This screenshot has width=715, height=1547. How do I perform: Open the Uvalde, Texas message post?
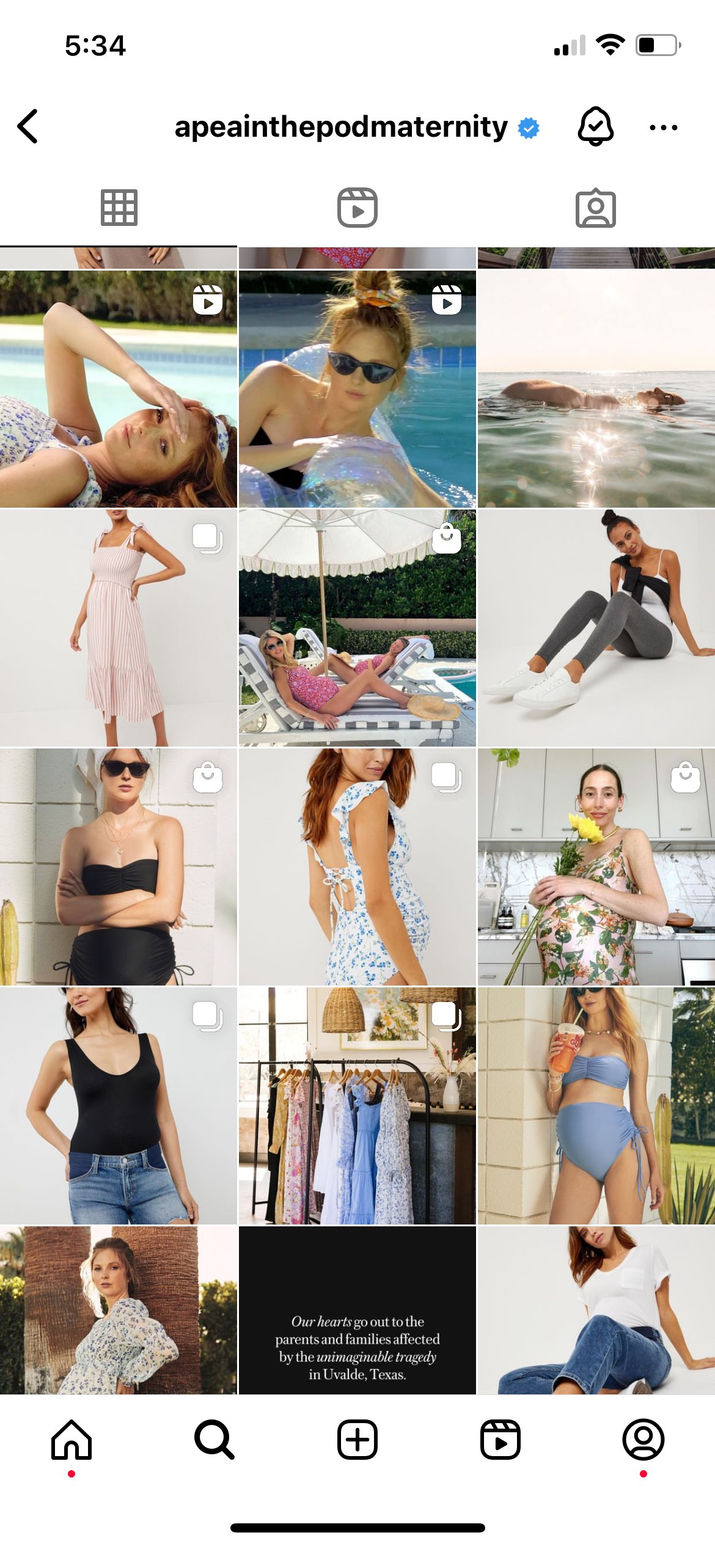point(357,1310)
